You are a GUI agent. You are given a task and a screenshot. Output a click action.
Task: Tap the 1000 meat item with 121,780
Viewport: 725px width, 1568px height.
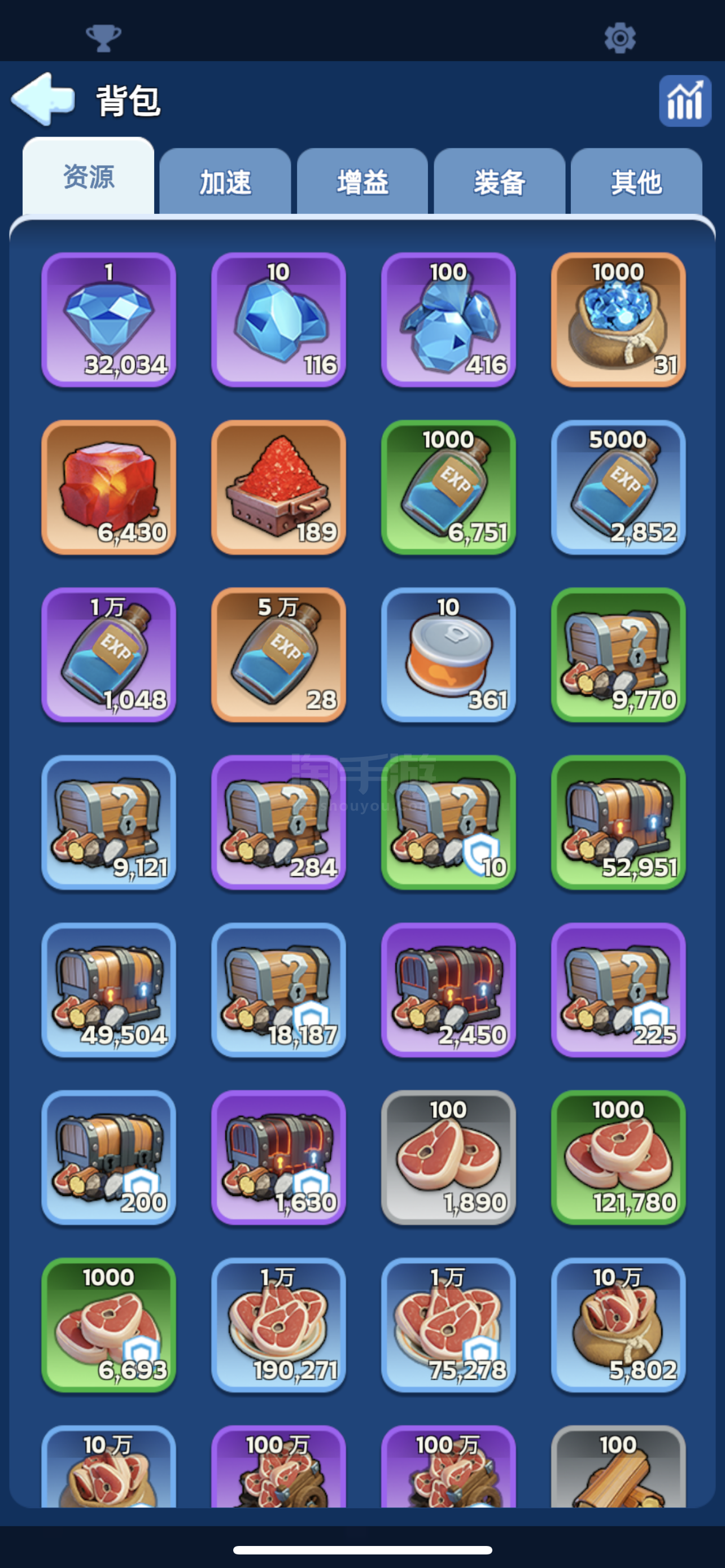pos(618,1157)
